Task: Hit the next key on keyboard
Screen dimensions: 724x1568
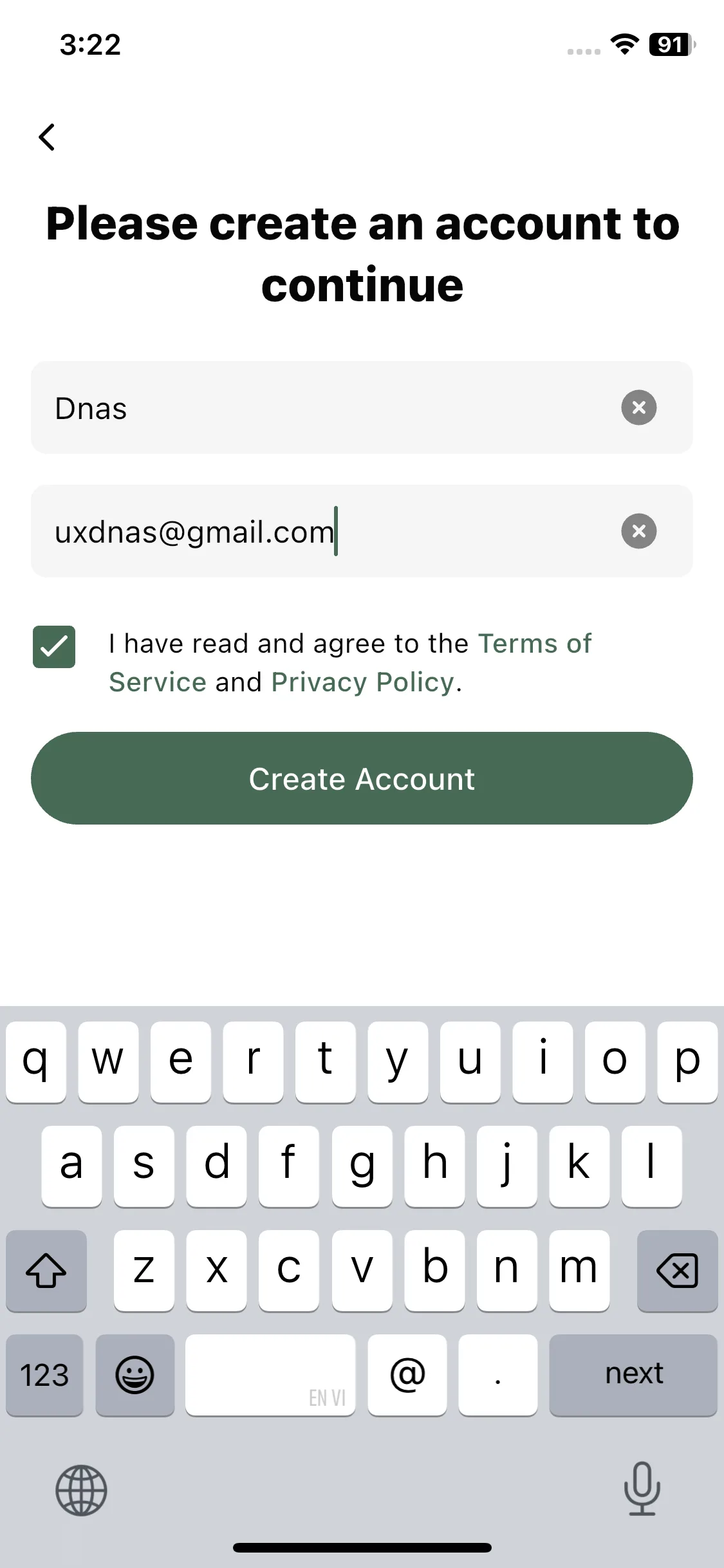Action: coord(633,1374)
